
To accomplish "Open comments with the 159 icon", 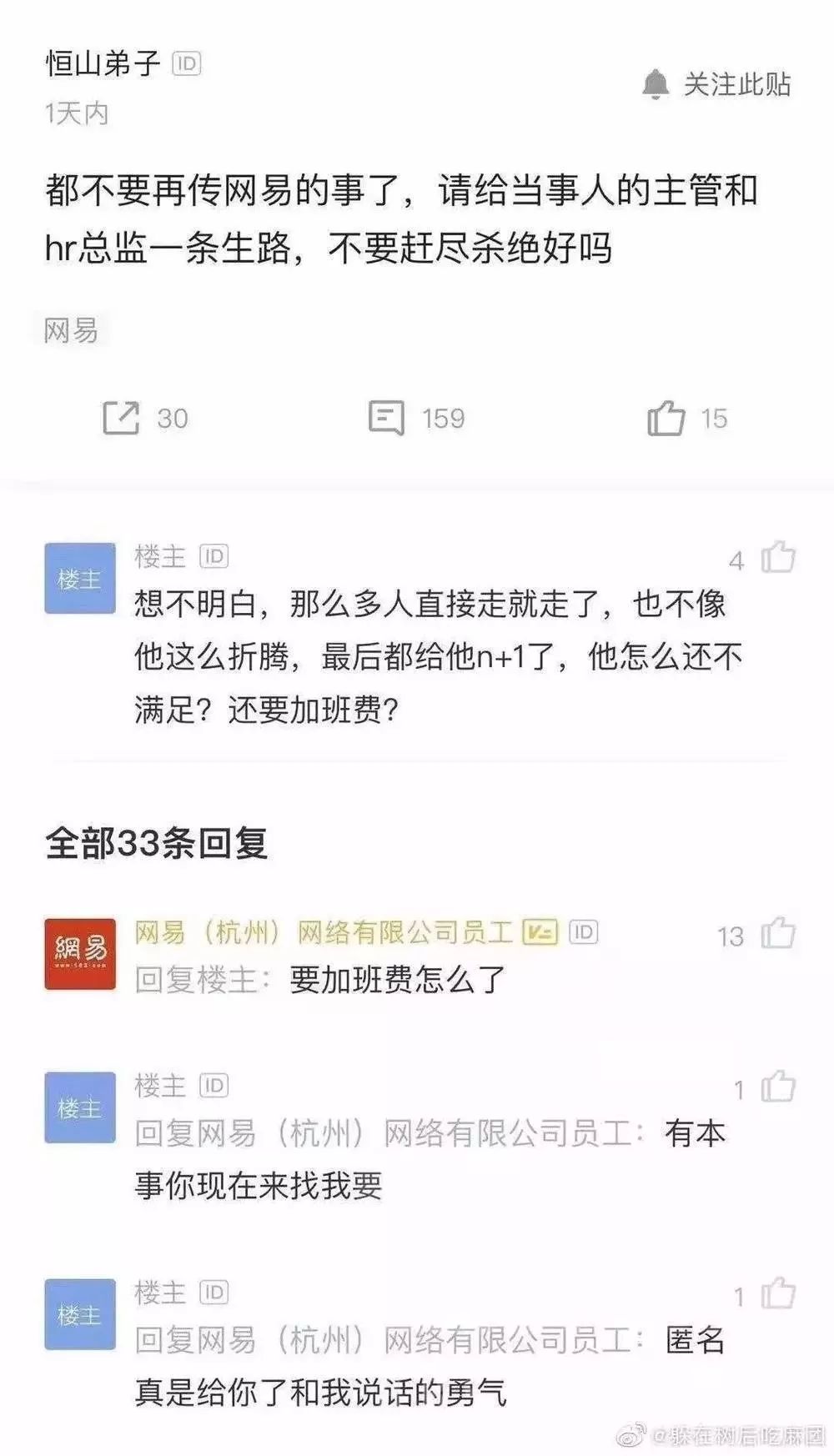I will [x=387, y=418].
